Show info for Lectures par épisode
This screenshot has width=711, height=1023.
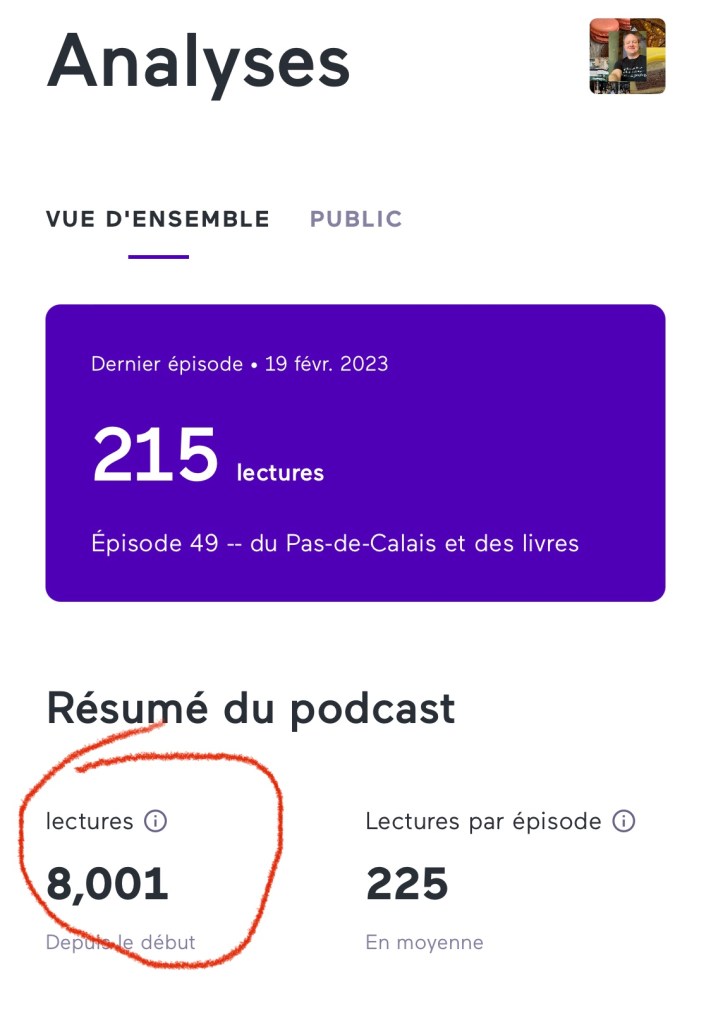click(x=623, y=821)
